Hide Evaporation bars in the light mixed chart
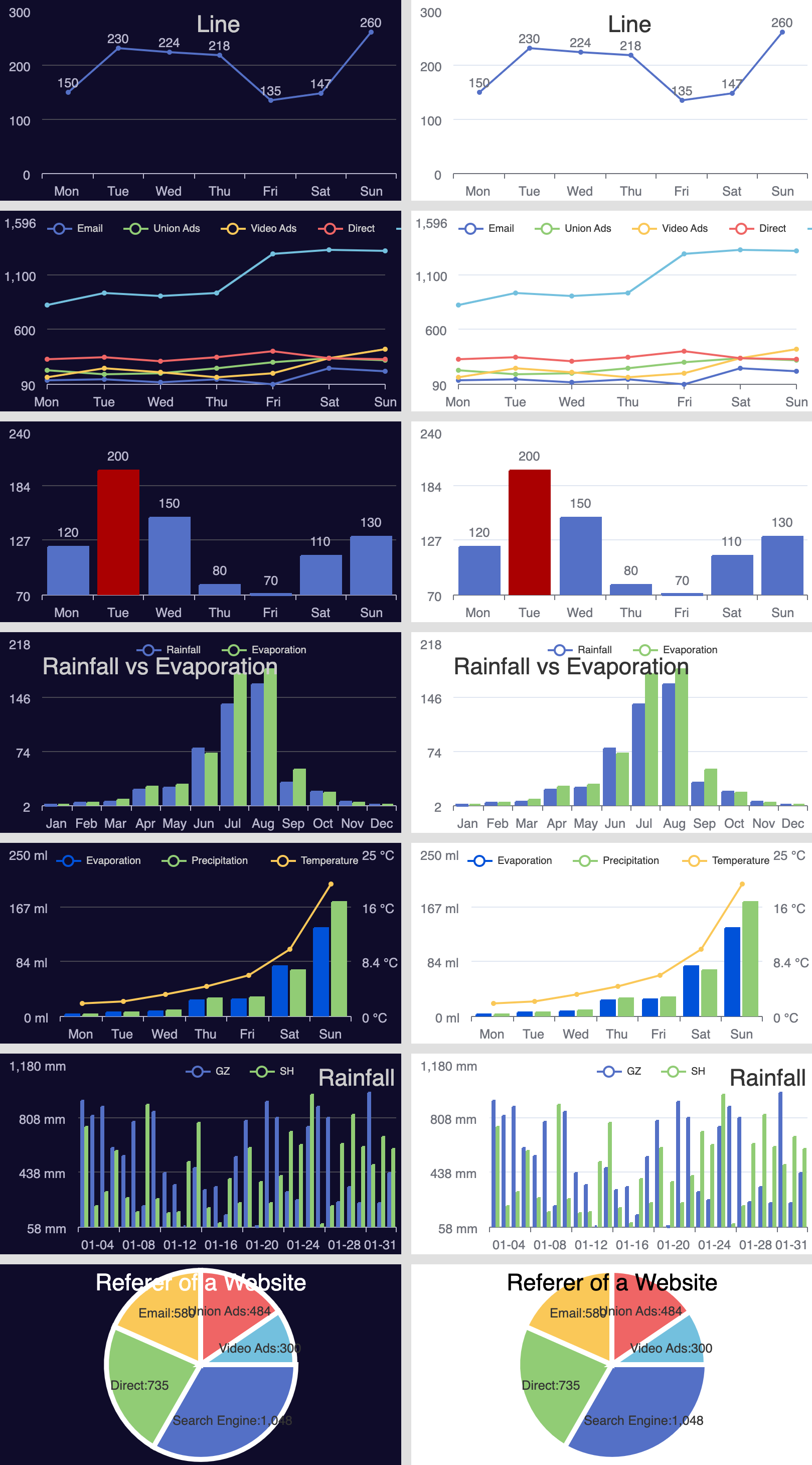The height and width of the screenshot is (1465, 812). pos(510,860)
